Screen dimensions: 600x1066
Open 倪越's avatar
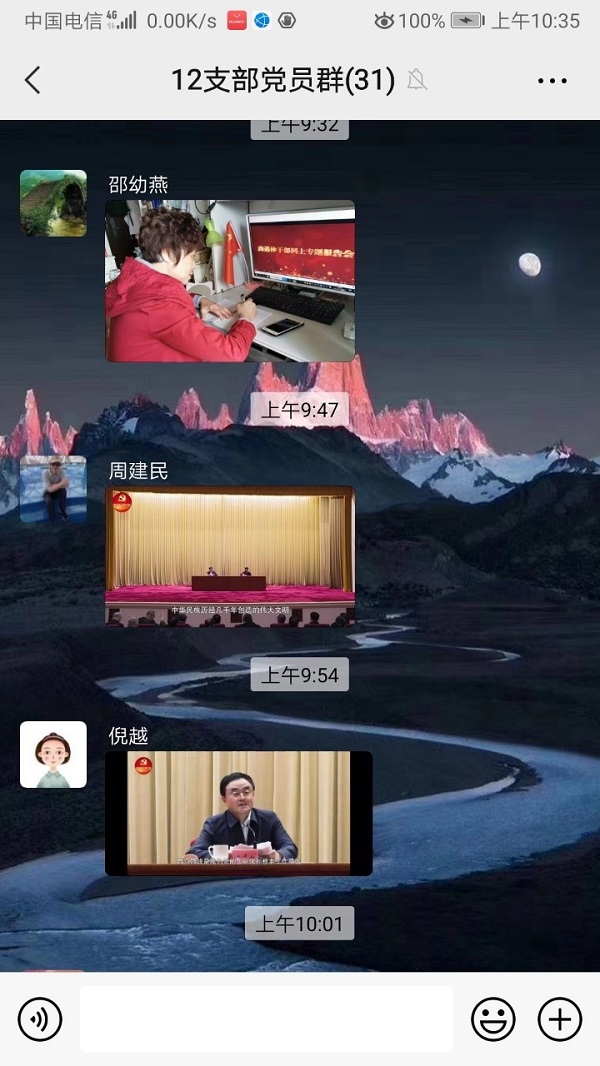point(53,754)
